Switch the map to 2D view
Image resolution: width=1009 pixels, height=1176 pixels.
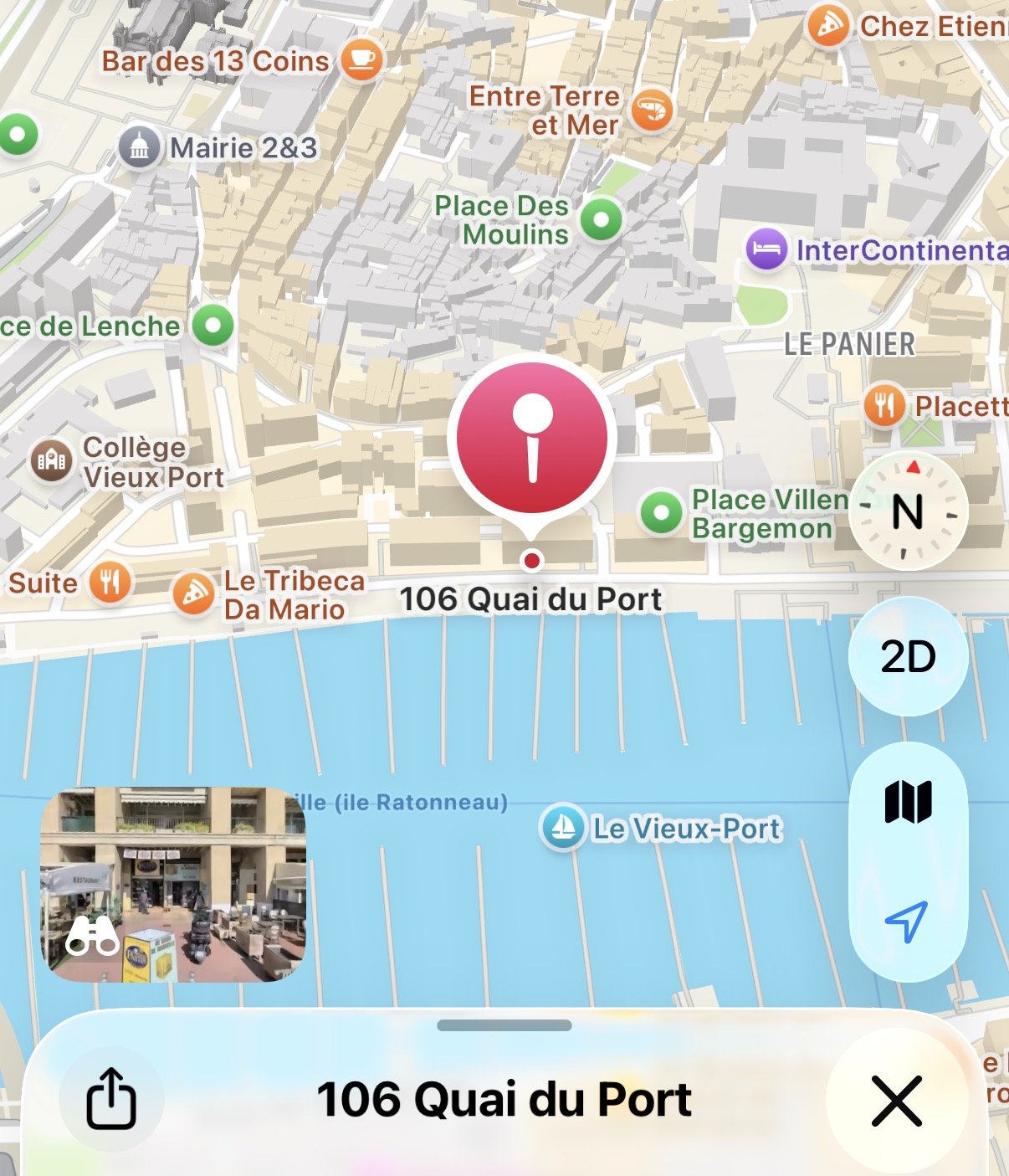tap(908, 657)
